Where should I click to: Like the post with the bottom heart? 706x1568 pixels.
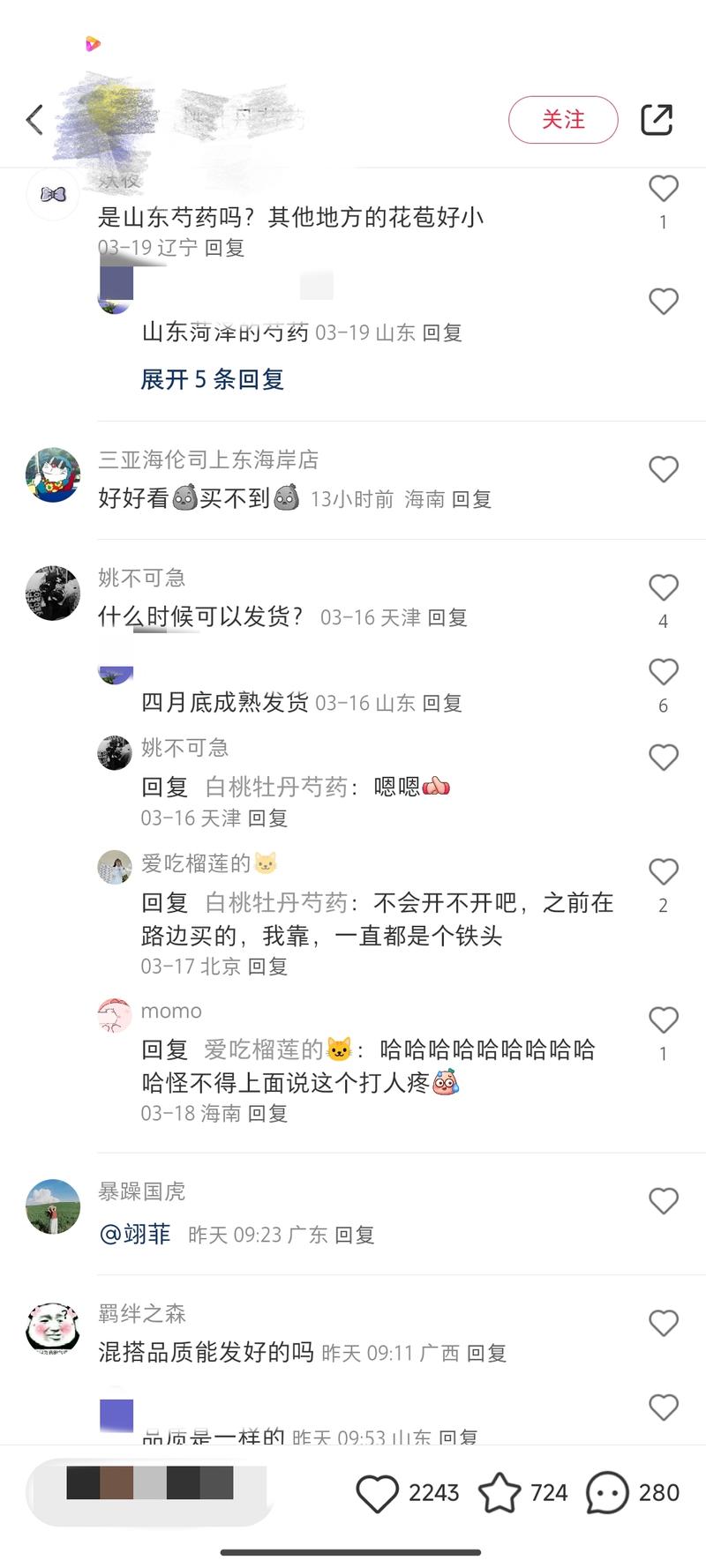pos(378,1493)
